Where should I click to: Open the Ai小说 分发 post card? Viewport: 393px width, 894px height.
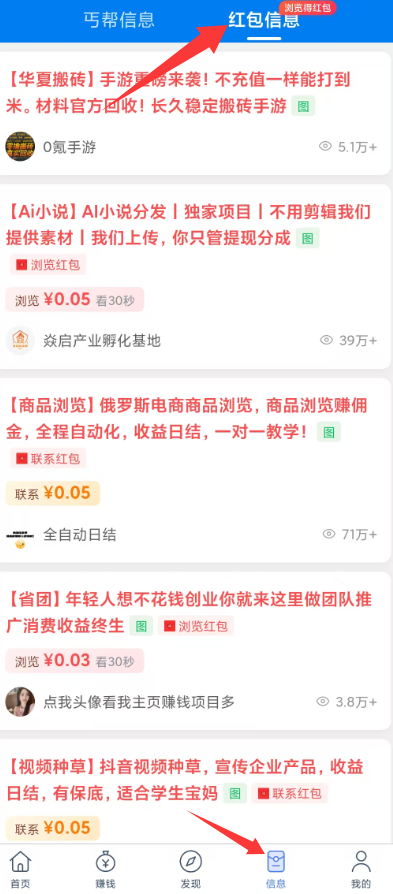pyautogui.click(x=195, y=277)
